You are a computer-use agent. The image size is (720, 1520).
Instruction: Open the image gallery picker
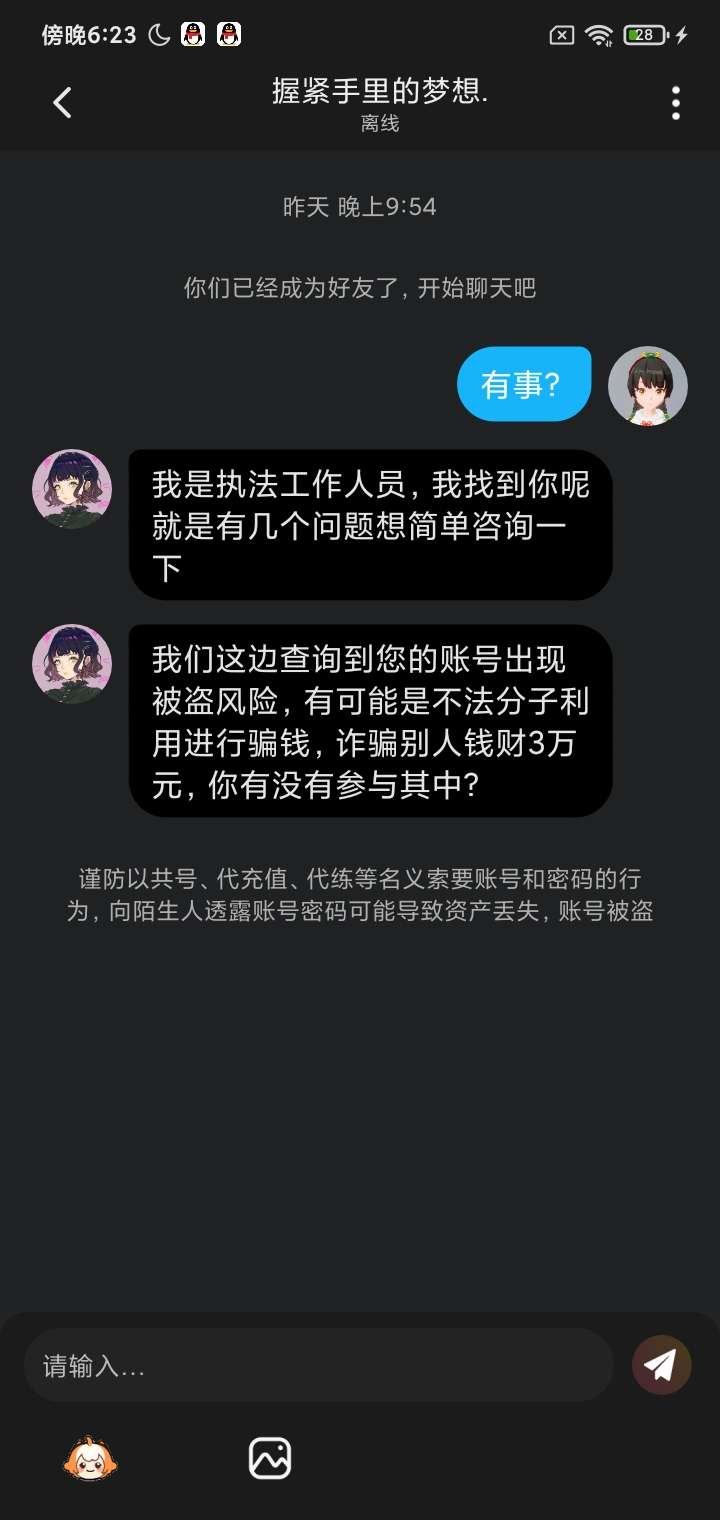[x=269, y=1458]
